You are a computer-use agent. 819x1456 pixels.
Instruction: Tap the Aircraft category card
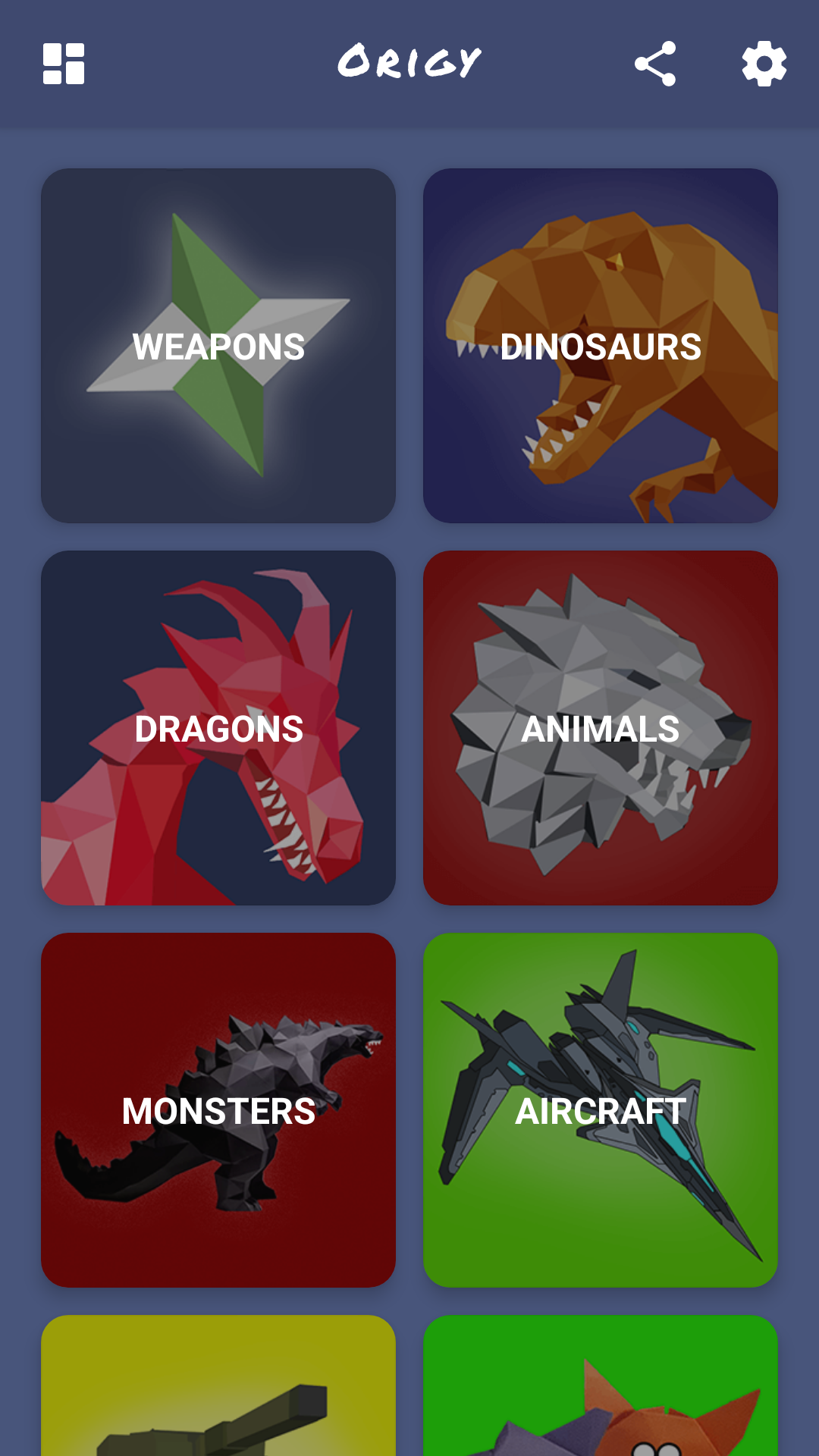[x=601, y=1110]
